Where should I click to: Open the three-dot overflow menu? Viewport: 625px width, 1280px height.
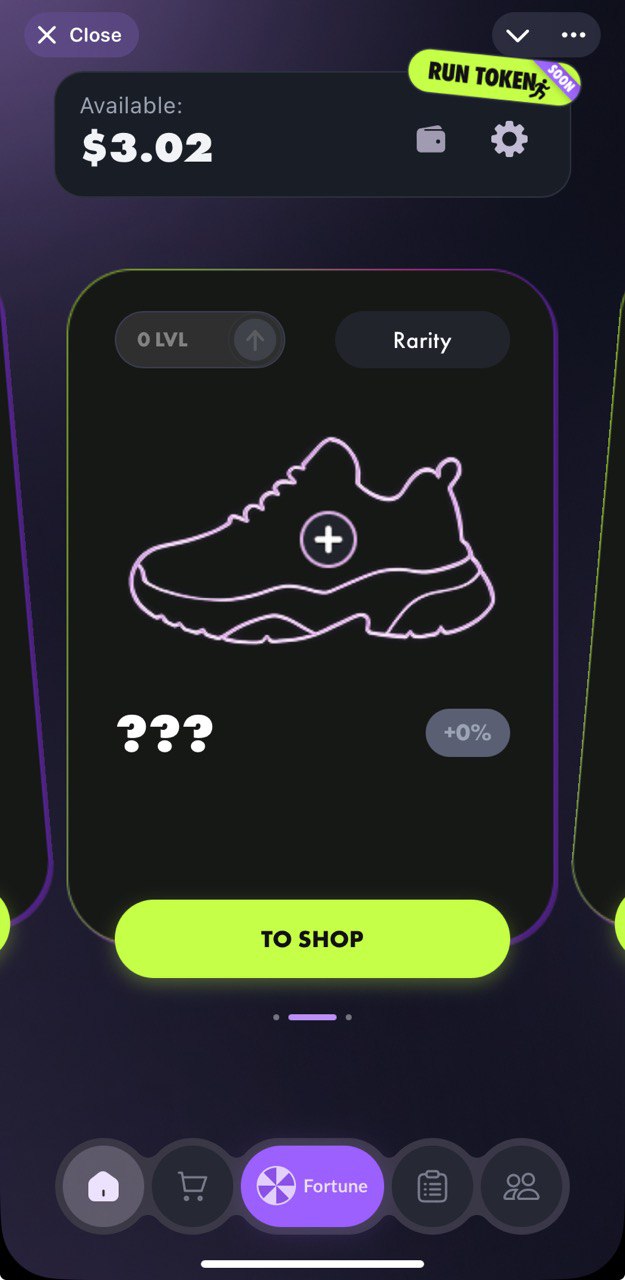click(x=573, y=35)
